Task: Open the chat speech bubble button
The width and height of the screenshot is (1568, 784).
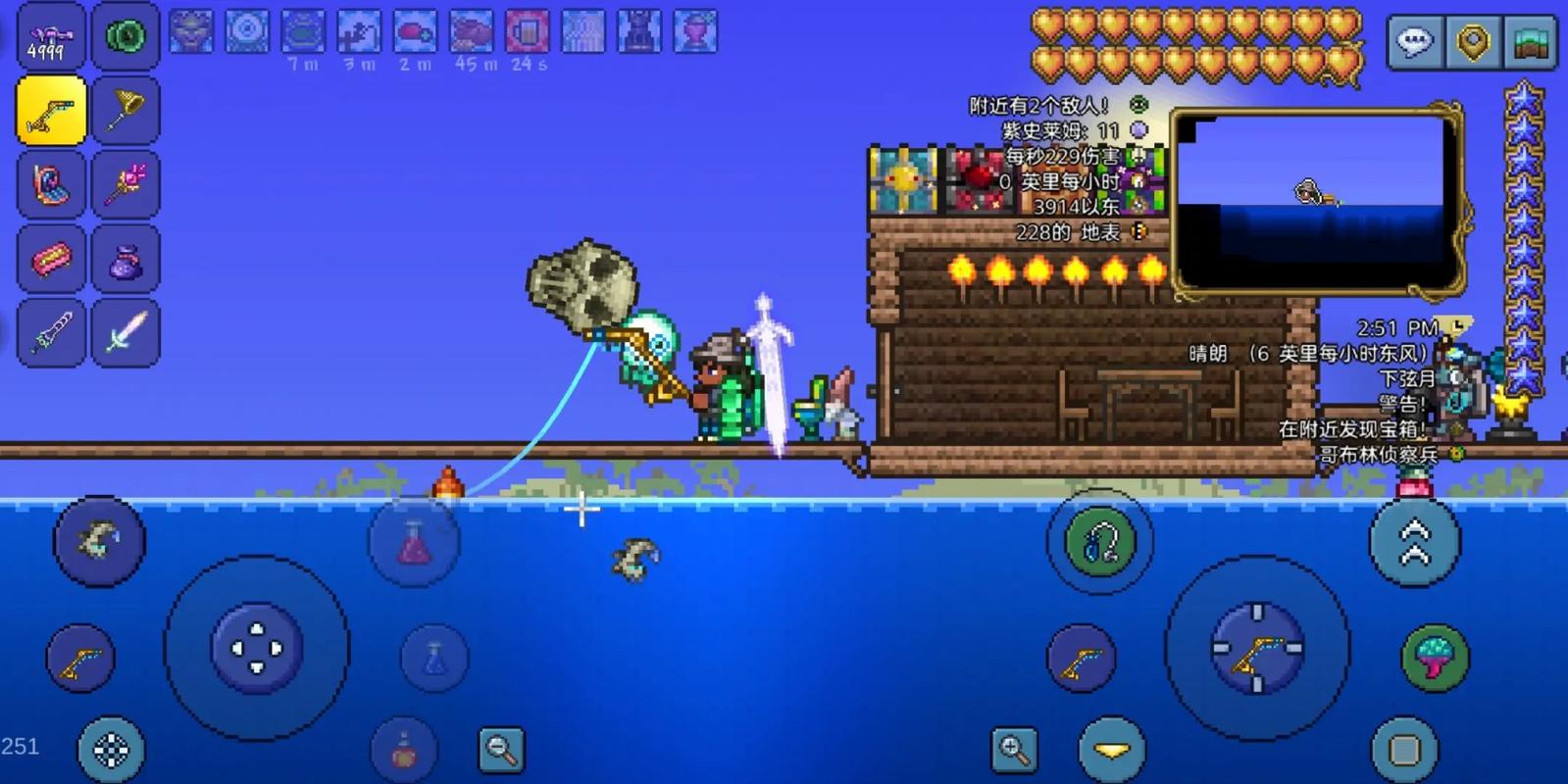Action: 1414,42
